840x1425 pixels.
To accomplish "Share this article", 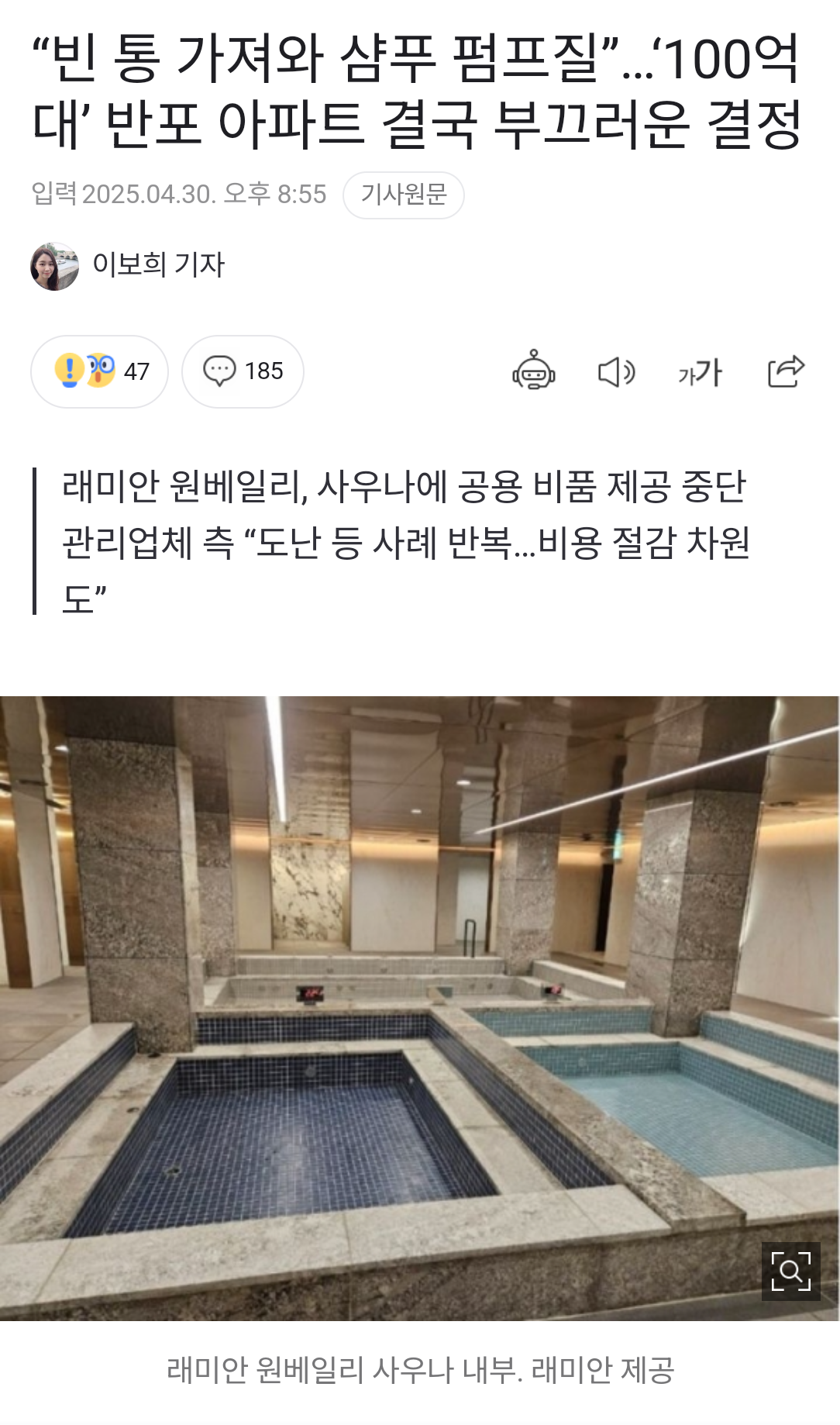I will (786, 371).
